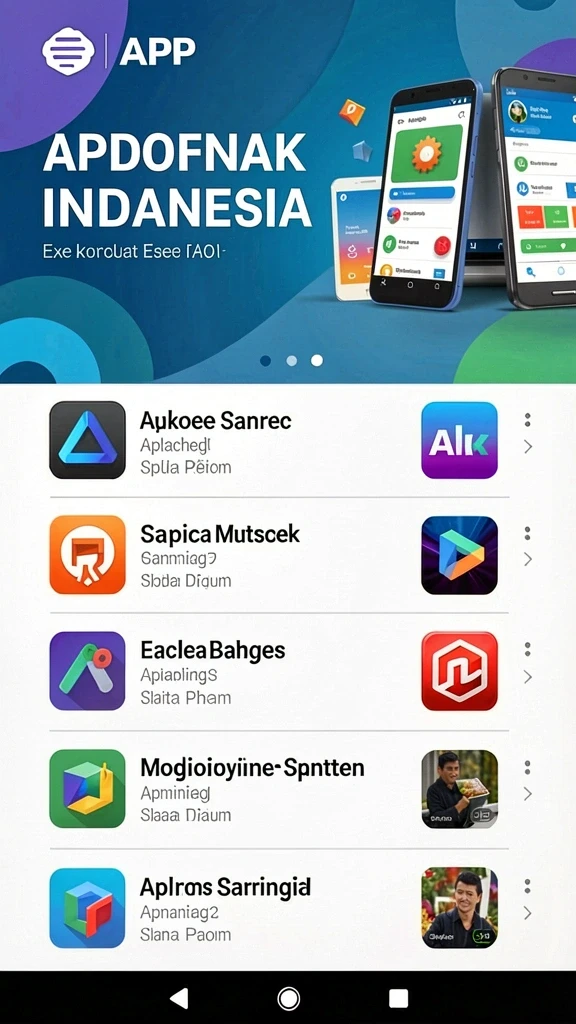Jump to the first banner page dot
Screen dimensions: 576x1024
pos(265,360)
